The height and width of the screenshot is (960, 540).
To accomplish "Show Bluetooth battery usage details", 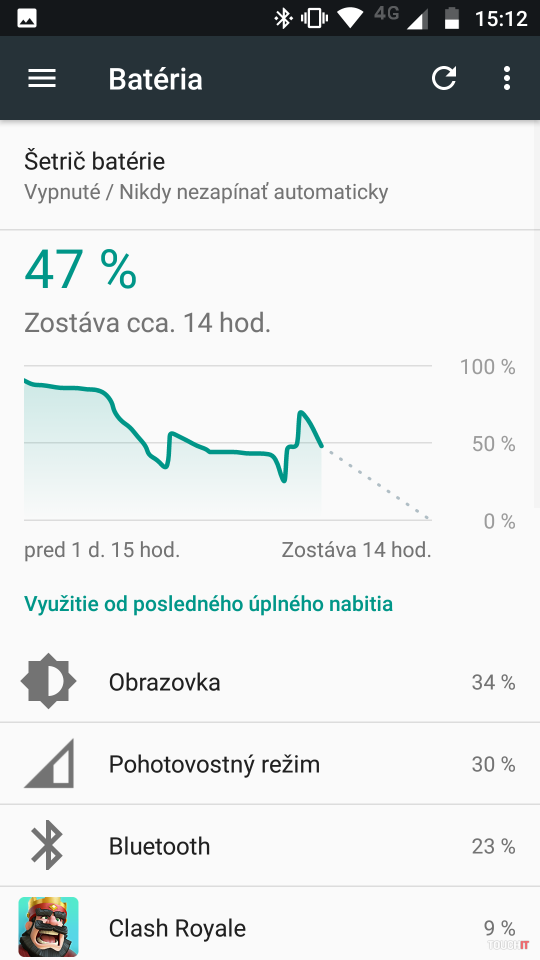I will pyautogui.click(x=270, y=846).
